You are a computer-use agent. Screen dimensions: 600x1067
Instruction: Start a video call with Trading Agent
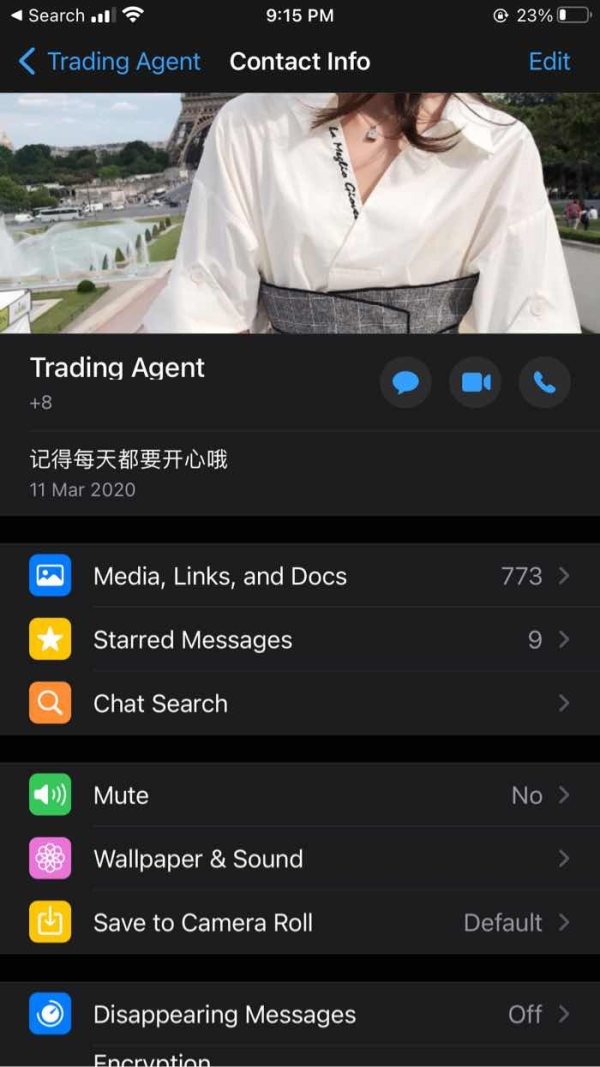click(476, 383)
